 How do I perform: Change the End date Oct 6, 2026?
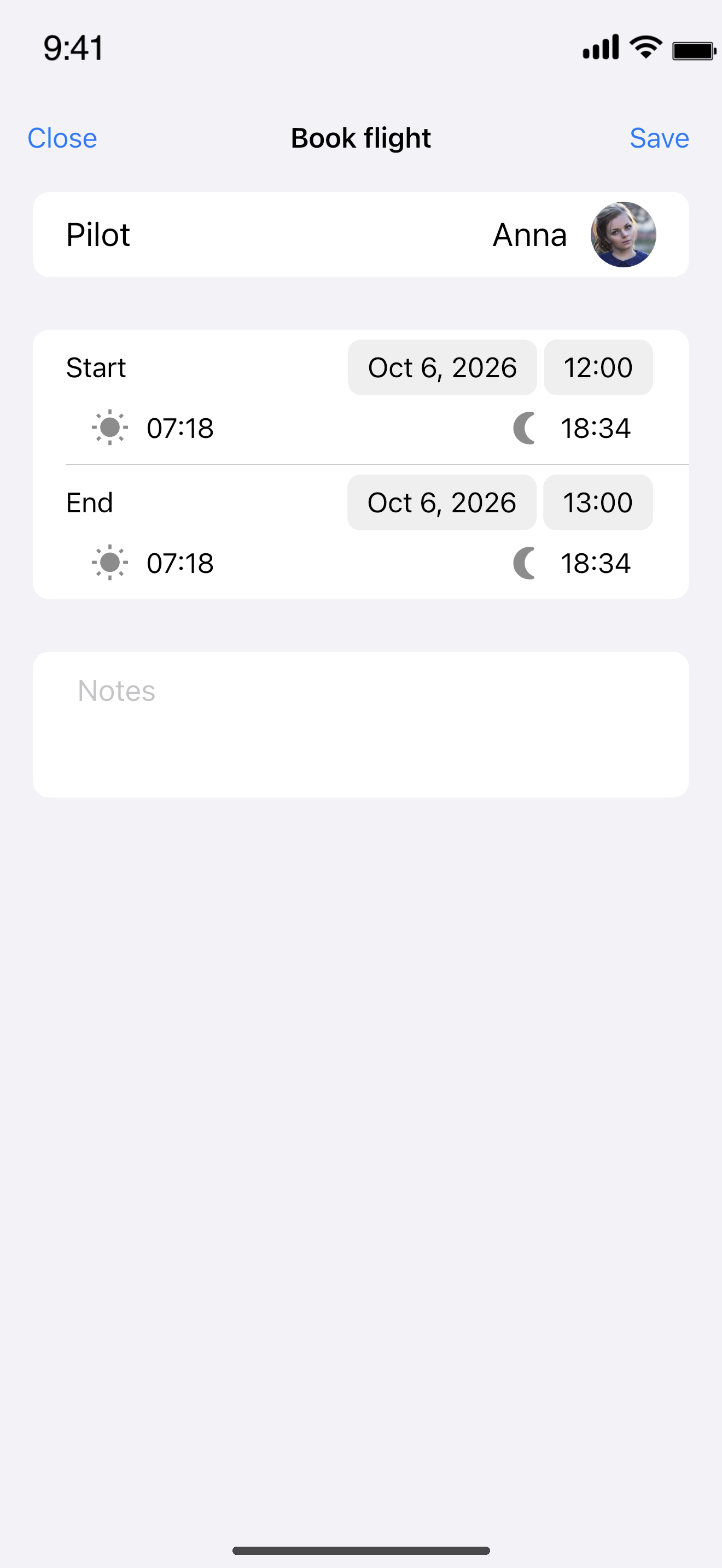pos(441,502)
